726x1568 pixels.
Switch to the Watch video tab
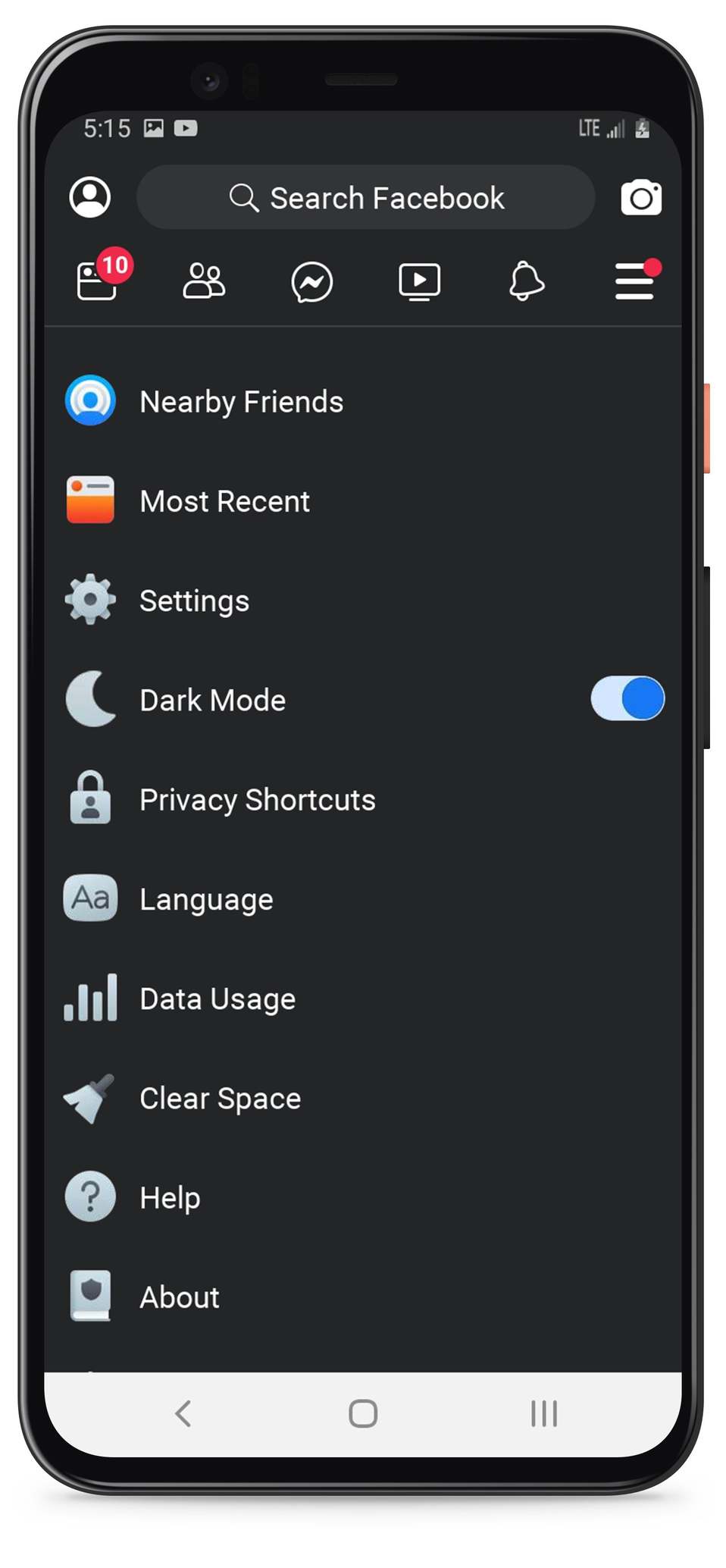coord(419,282)
